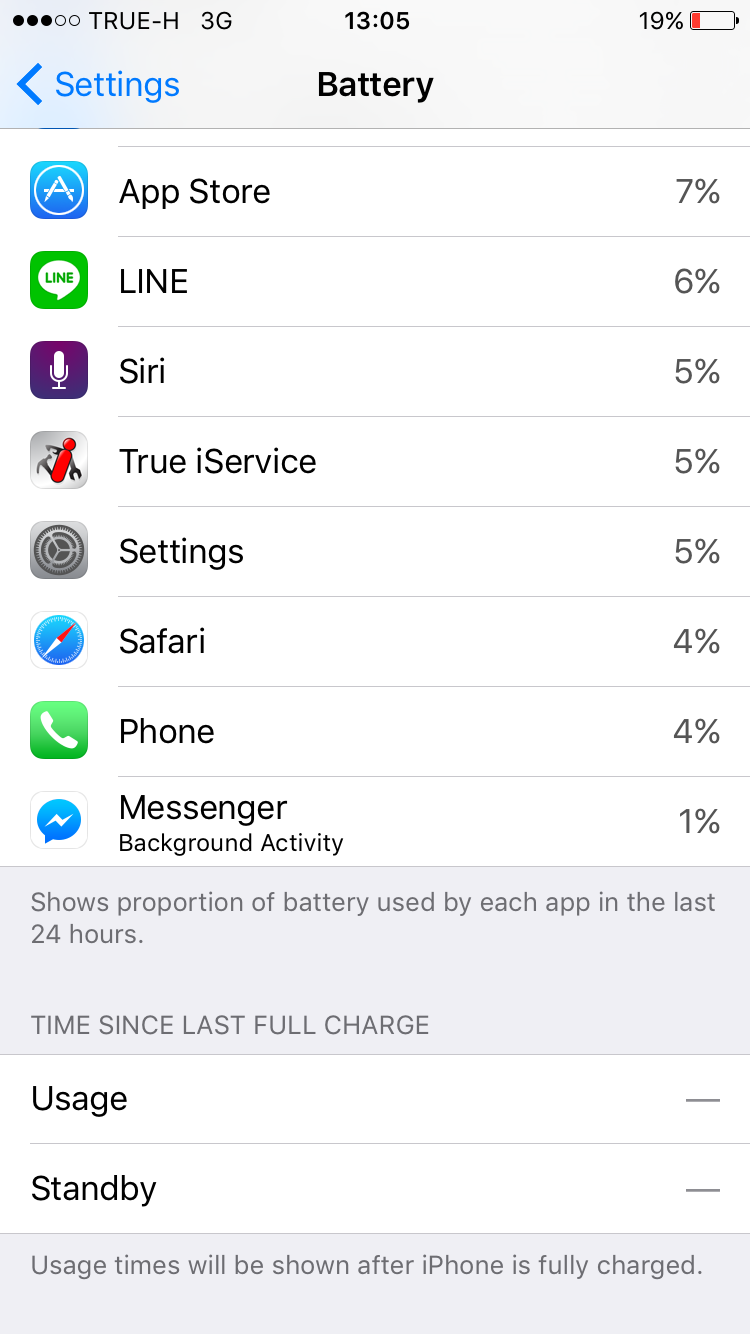Tap the Phone battery usage row
750x1334 pixels.
click(375, 732)
